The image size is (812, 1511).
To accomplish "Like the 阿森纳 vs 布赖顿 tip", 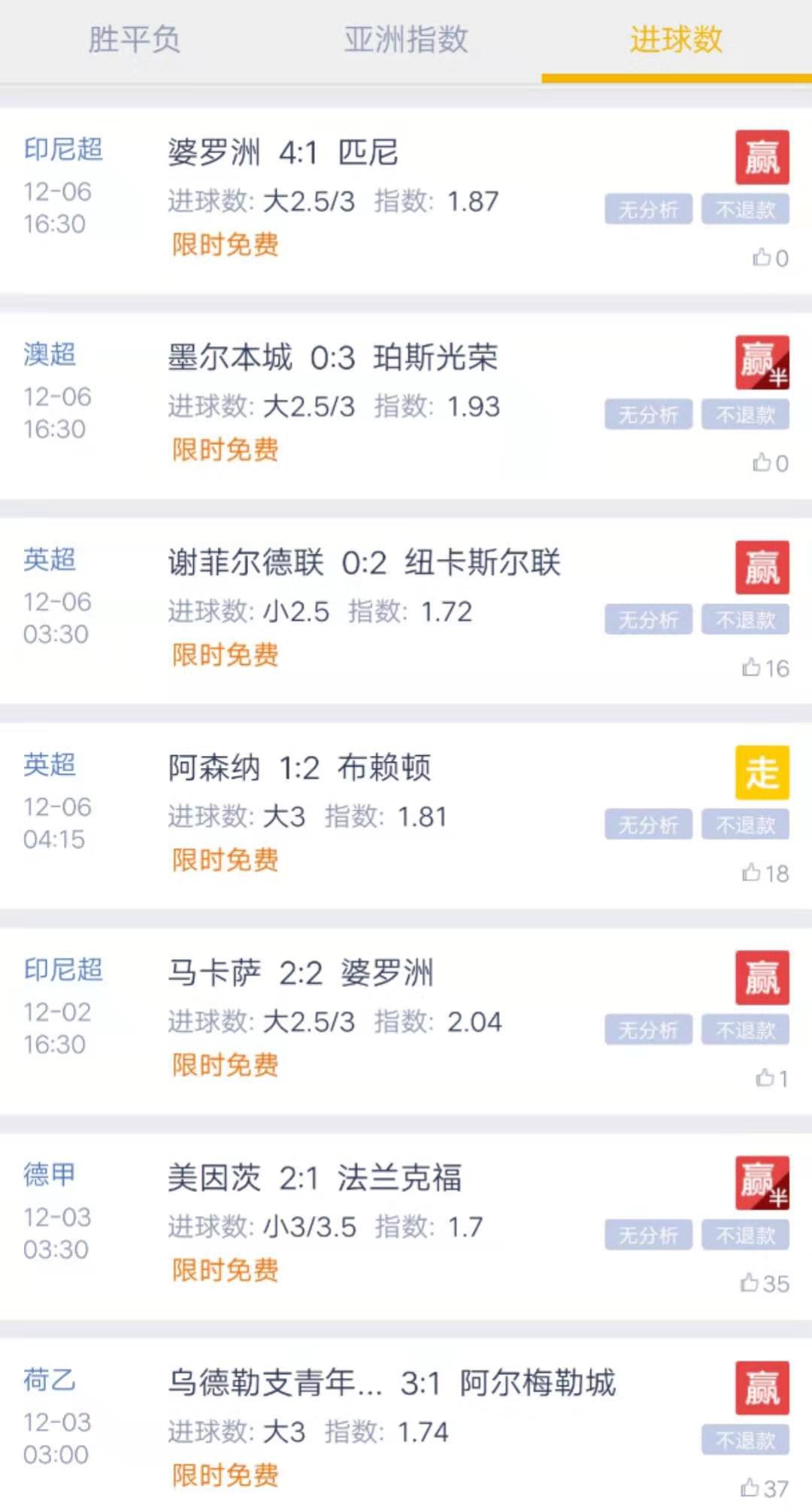I will coord(752,873).
